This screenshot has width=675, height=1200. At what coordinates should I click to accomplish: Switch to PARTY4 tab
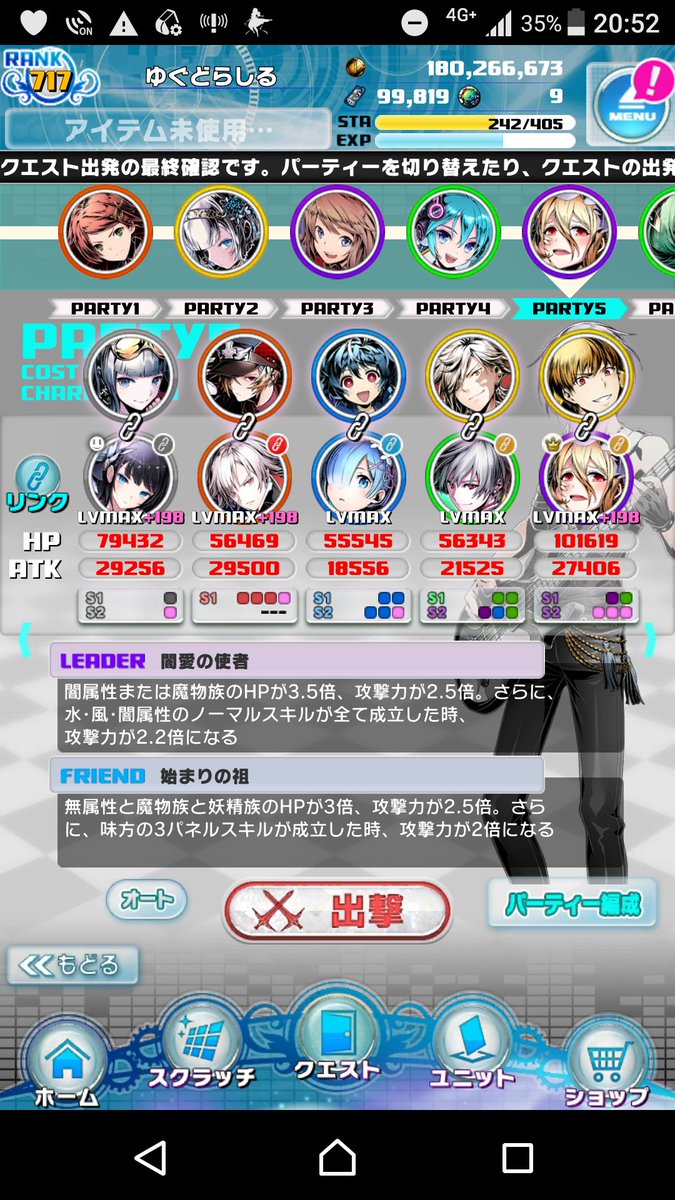[x=453, y=309]
